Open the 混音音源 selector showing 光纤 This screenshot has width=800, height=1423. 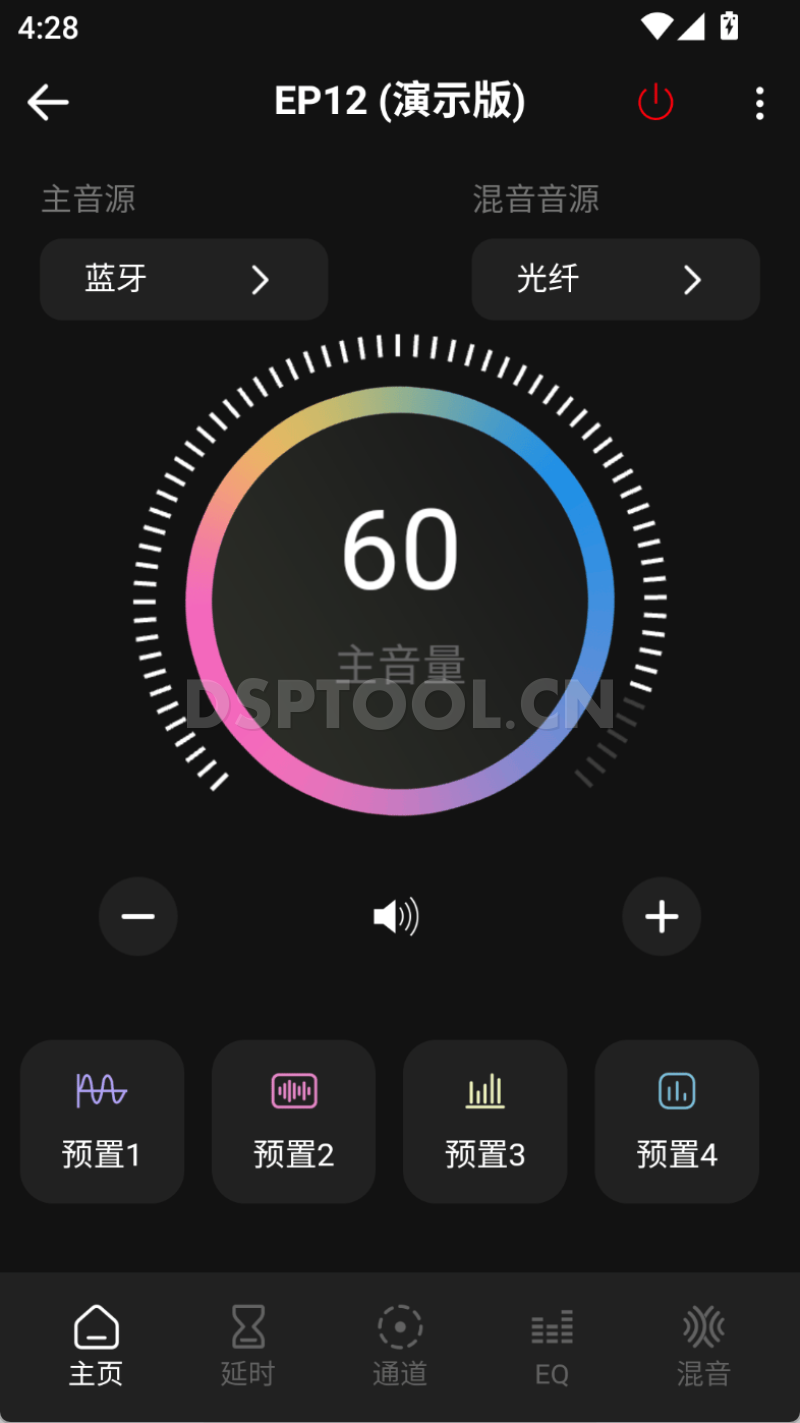(x=616, y=279)
